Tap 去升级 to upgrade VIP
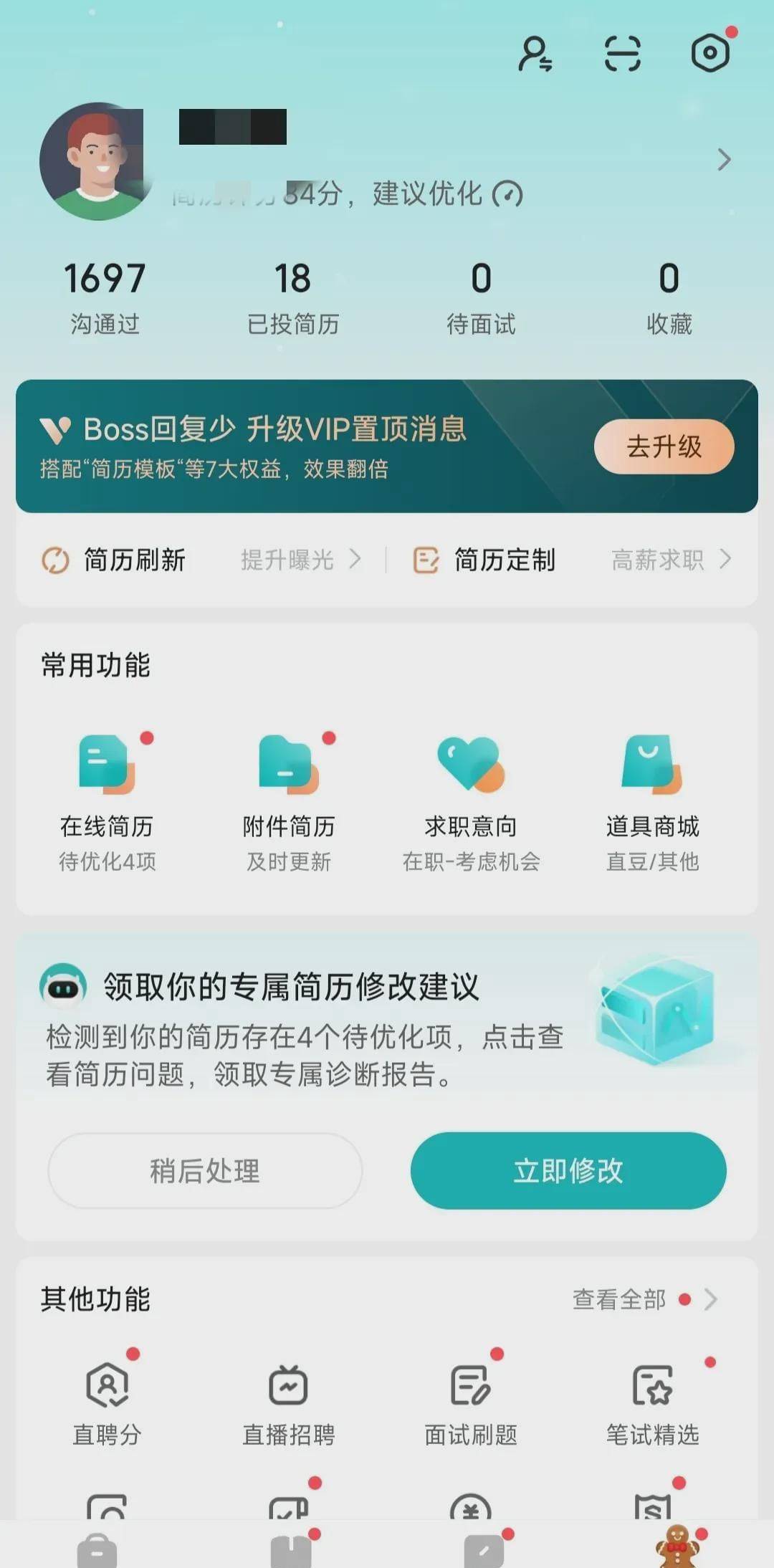 pyautogui.click(x=664, y=446)
